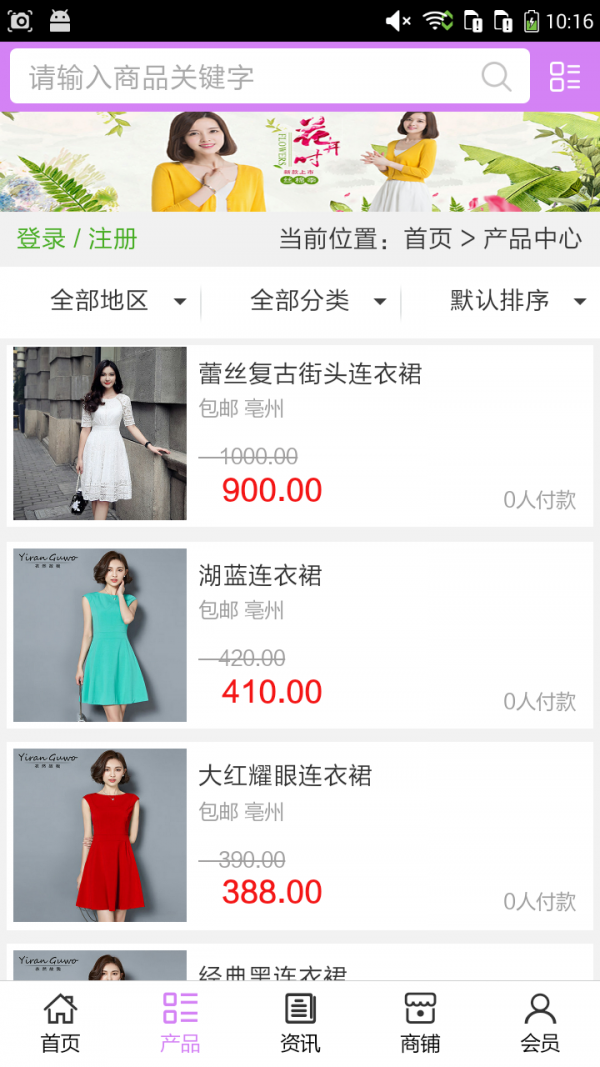The width and height of the screenshot is (600, 1067).
Task: Tap the product keyword search field
Action: tap(250, 77)
